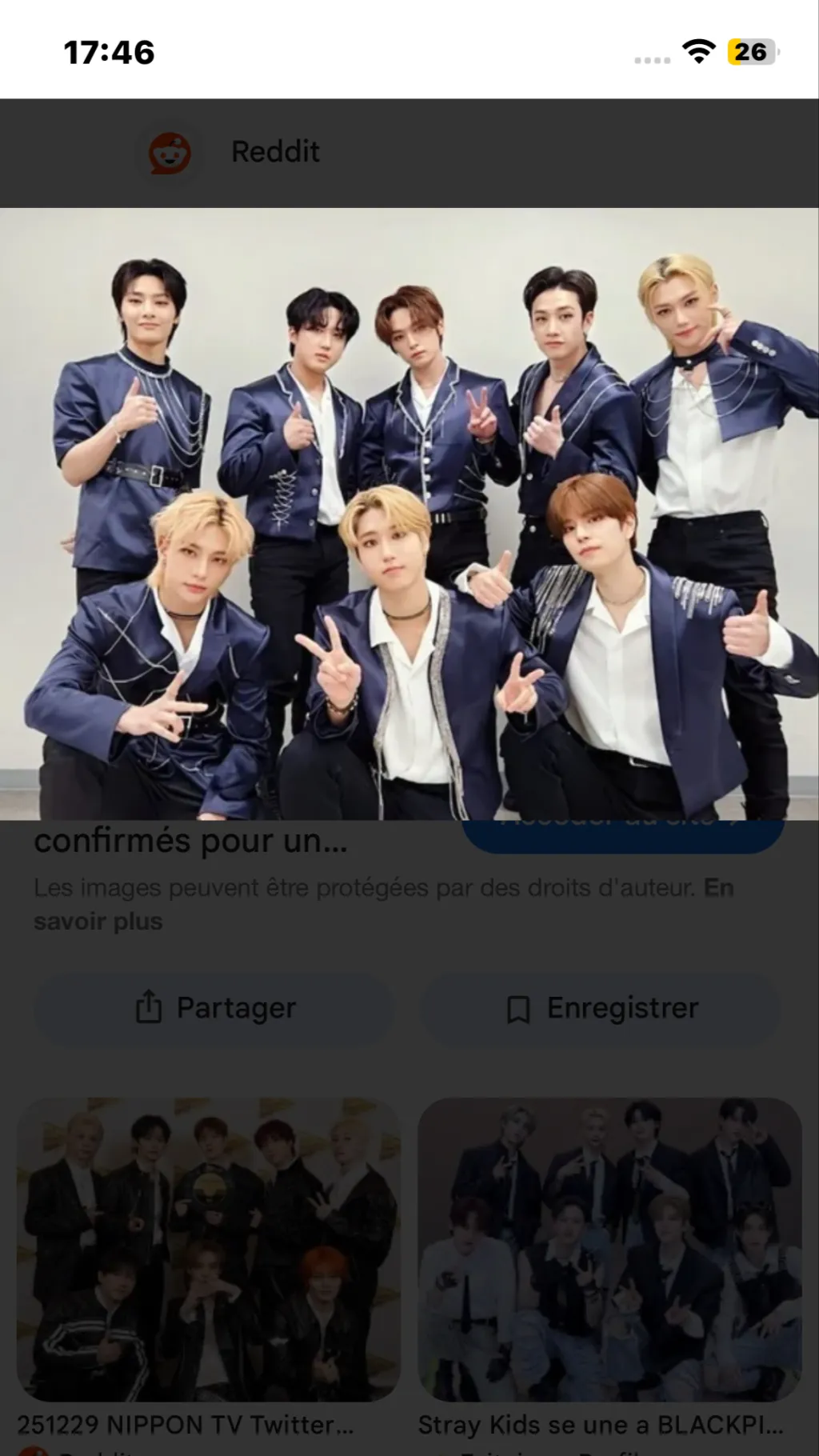Tap the battery indicator showing 26
Image resolution: width=819 pixels, height=1456 pixels.
(x=749, y=53)
